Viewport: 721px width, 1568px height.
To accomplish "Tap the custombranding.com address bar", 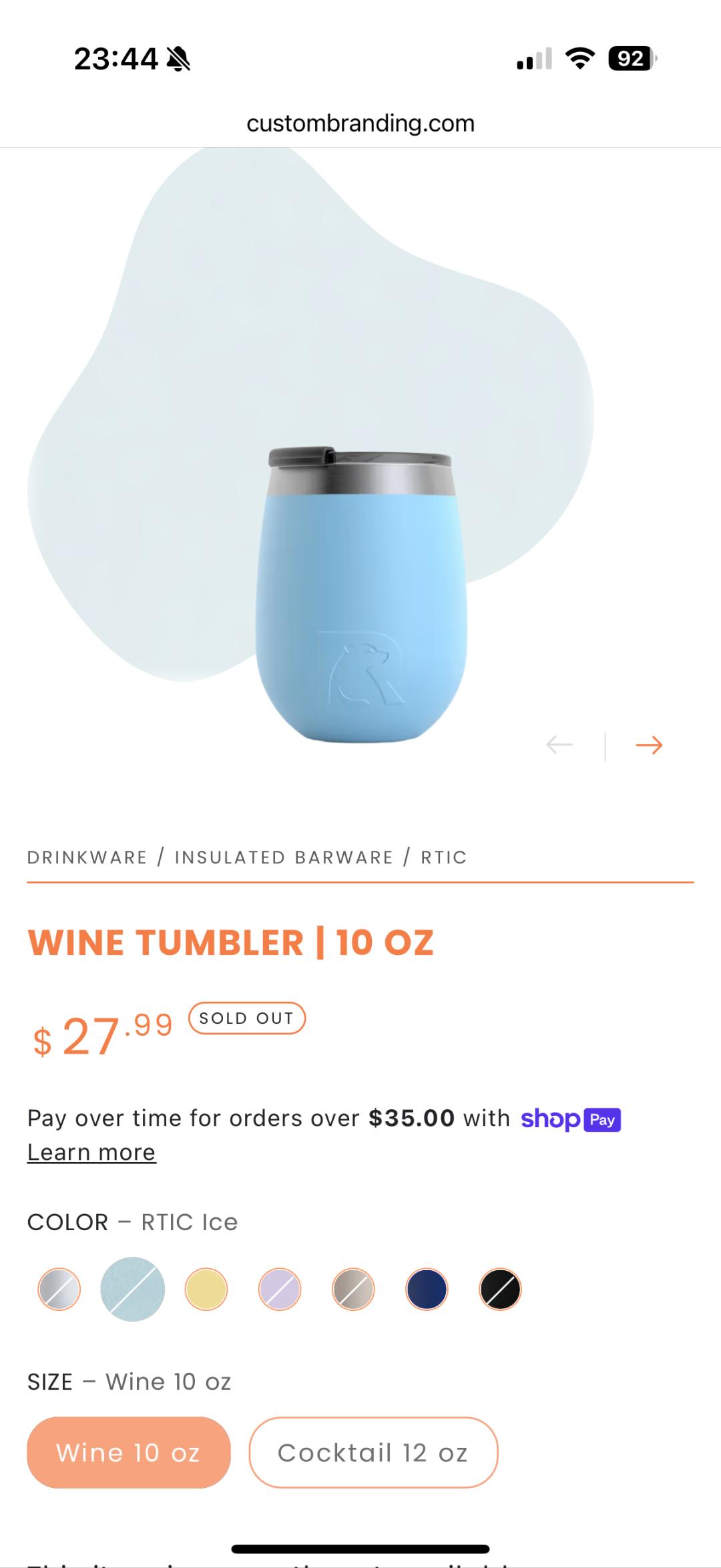I will [x=360, y=124].
